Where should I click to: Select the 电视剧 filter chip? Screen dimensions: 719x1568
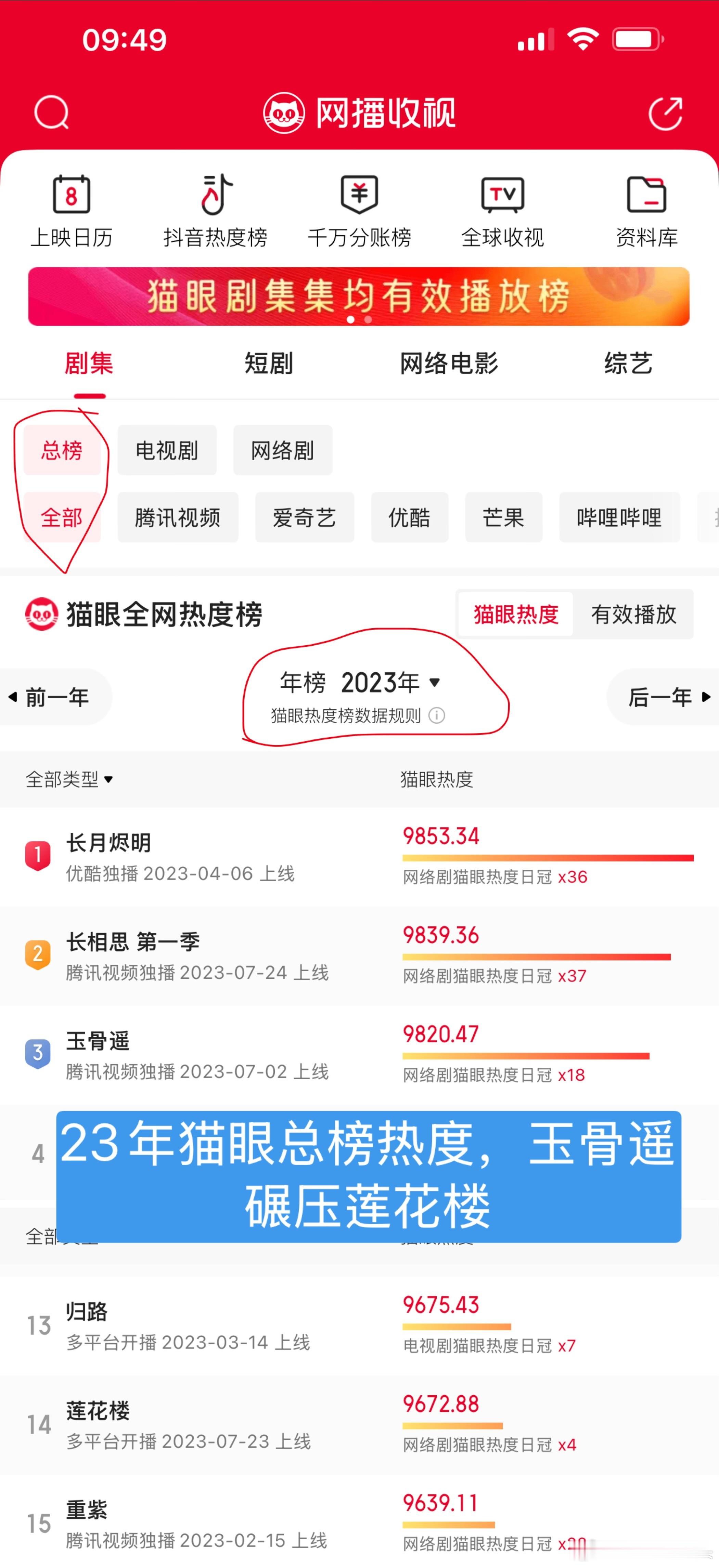(x=167, y=450)
